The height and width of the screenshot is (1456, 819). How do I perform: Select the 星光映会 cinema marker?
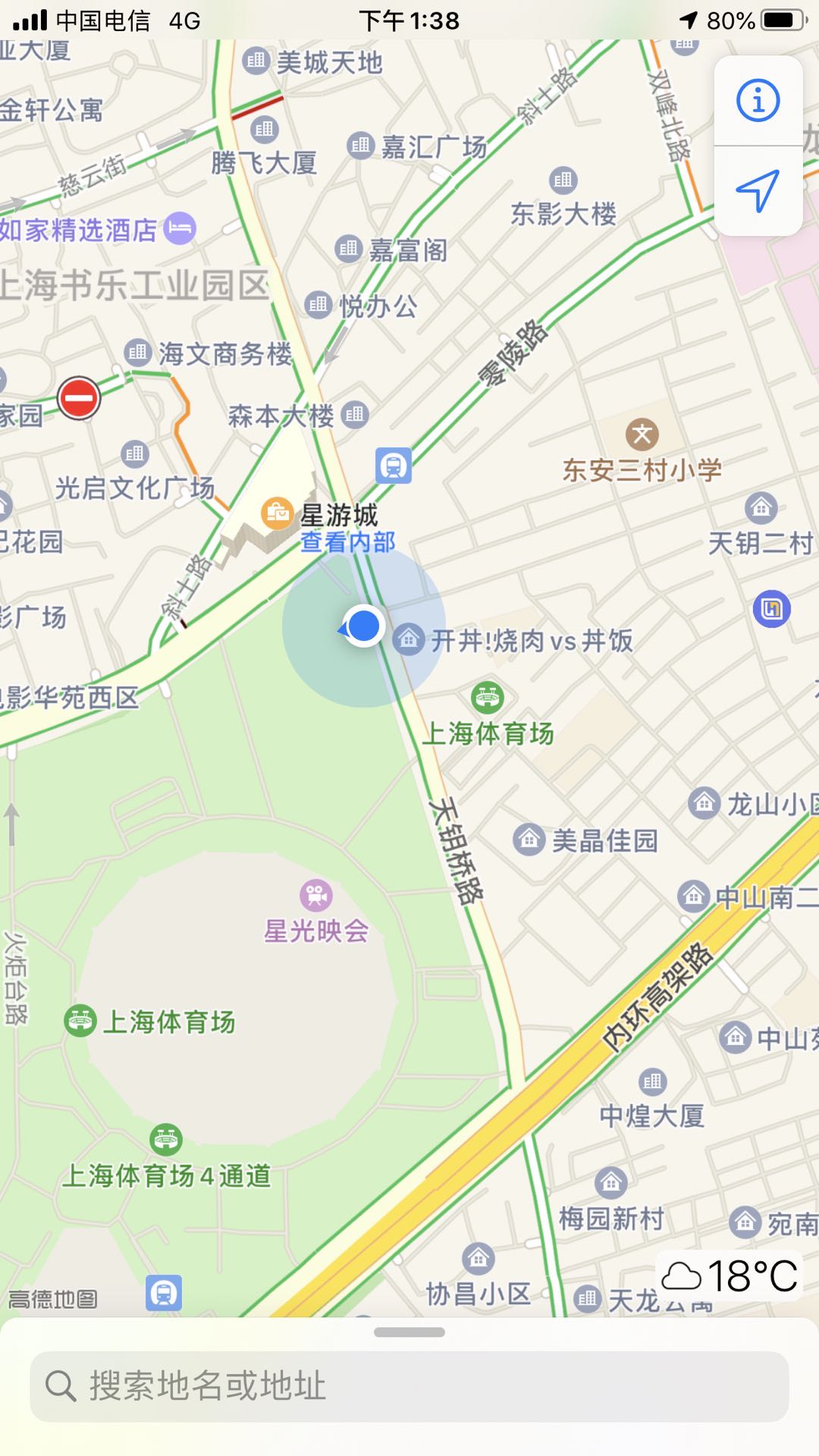click(316, 896)
